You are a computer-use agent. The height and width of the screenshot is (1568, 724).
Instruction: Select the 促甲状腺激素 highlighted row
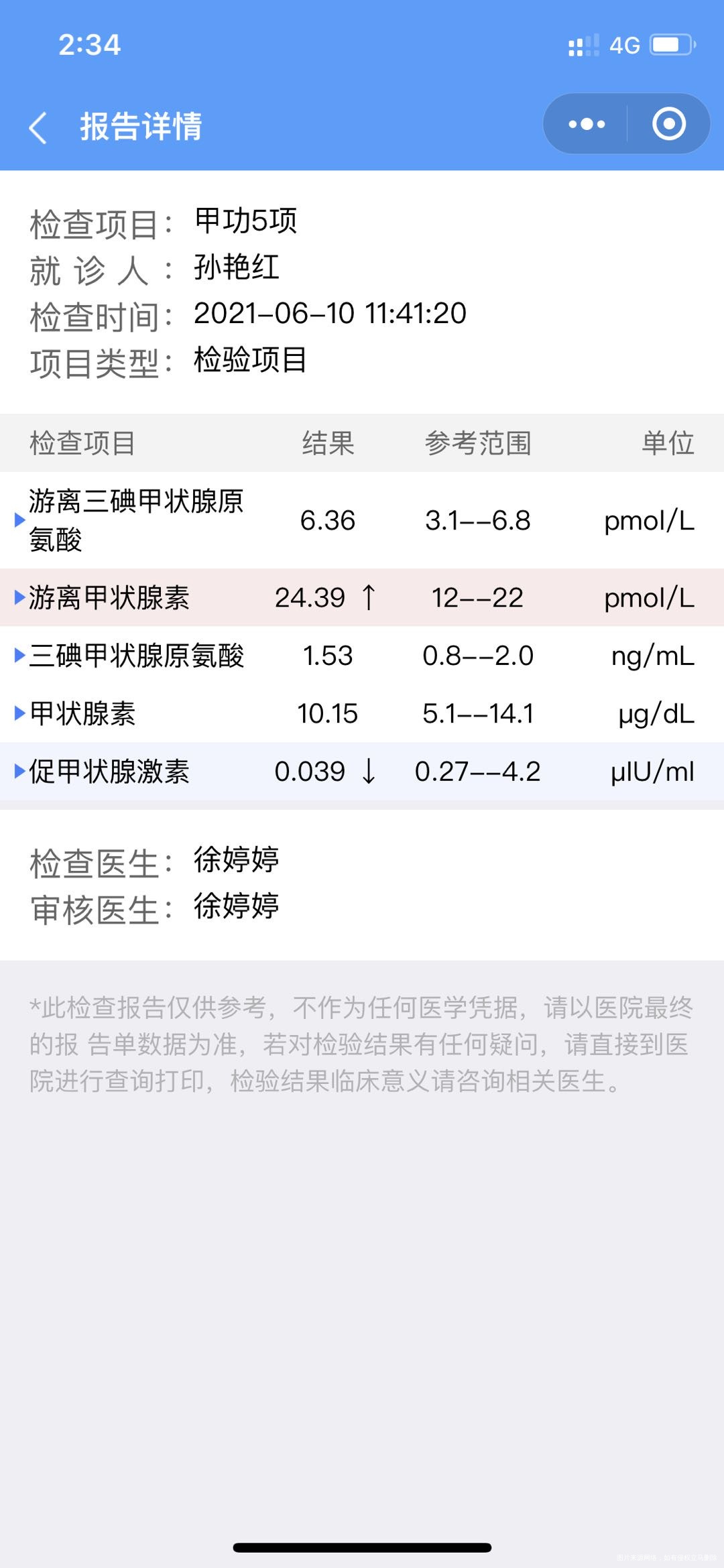362,772
